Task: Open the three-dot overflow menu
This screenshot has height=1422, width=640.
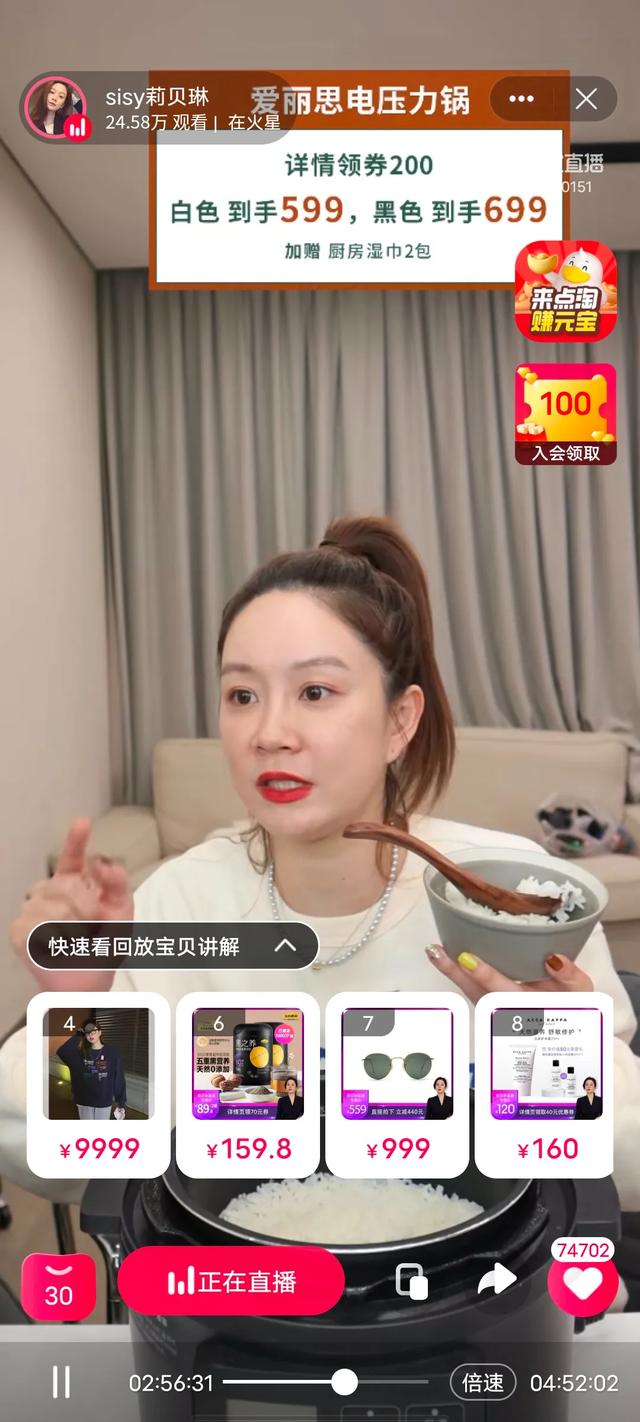Action: click(521, 99)
